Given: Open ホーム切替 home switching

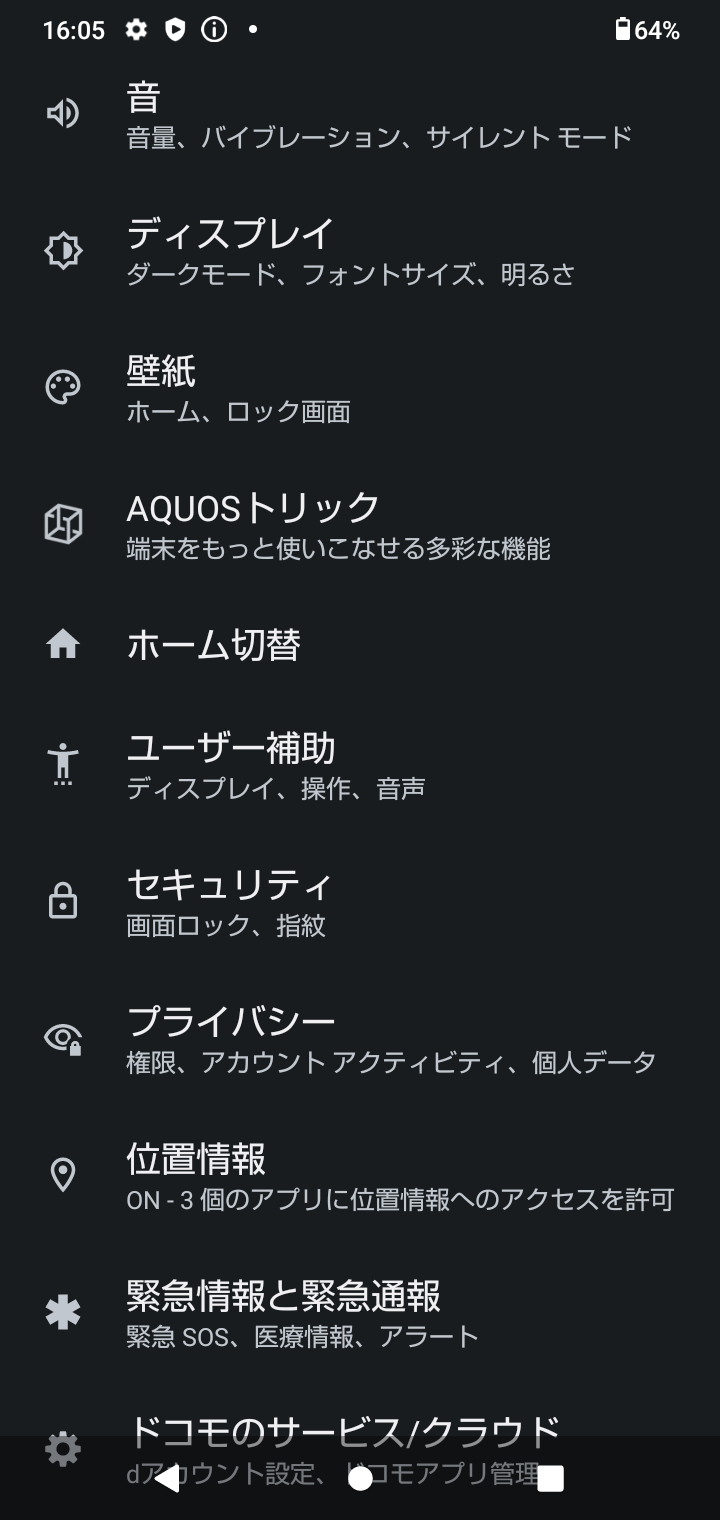Looking at the screenshot, I should [x=360, y=645].
